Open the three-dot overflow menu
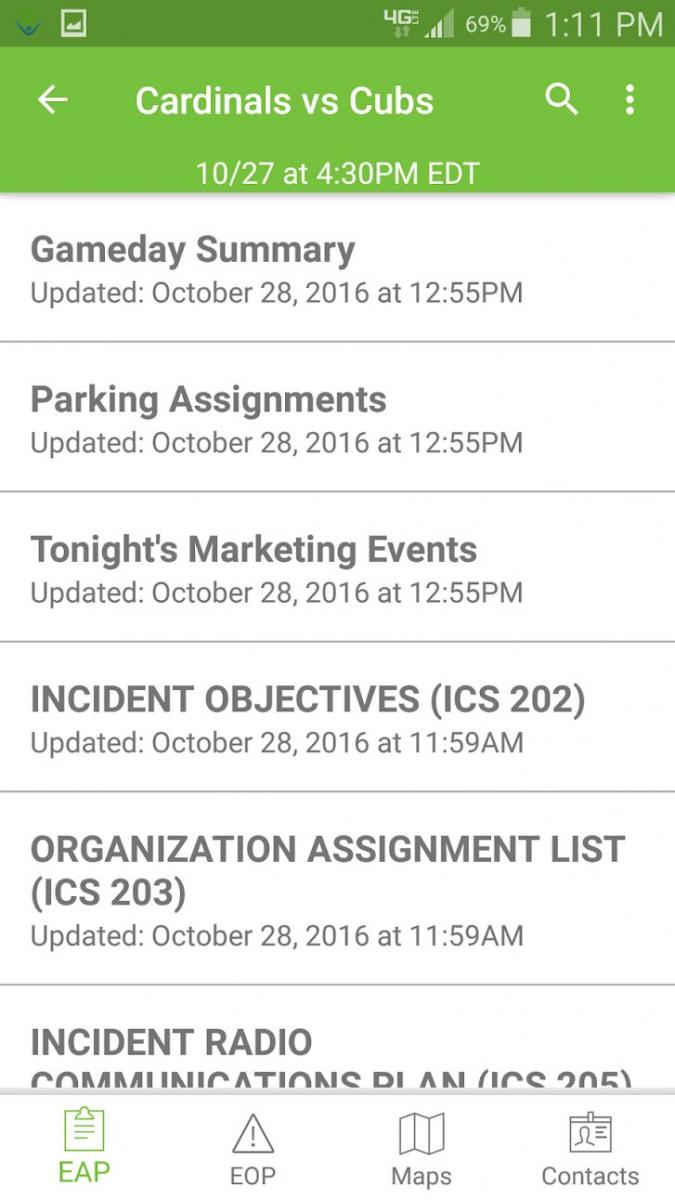 [x=629, y=99]
